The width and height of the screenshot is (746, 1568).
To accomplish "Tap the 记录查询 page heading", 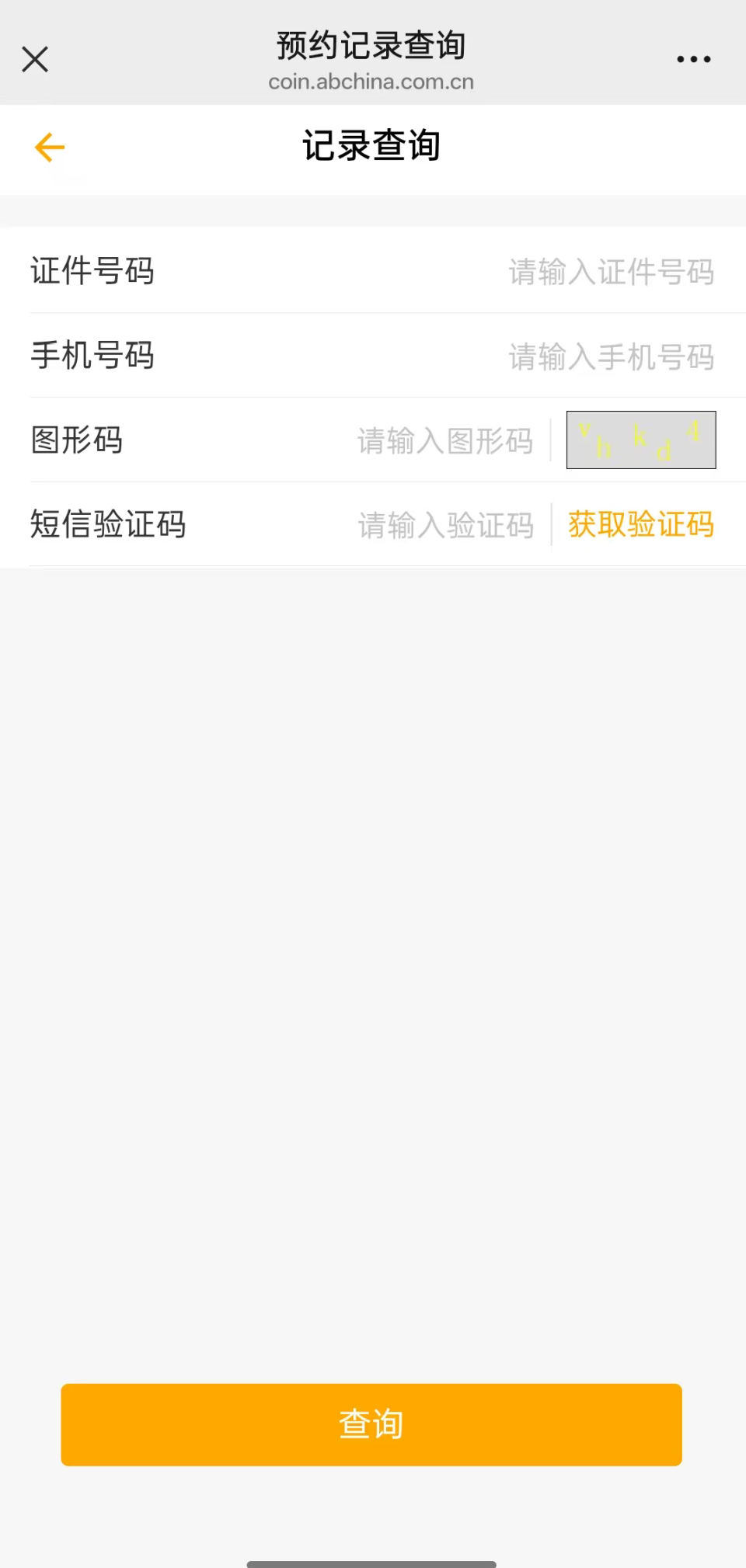I will (371, 145).
